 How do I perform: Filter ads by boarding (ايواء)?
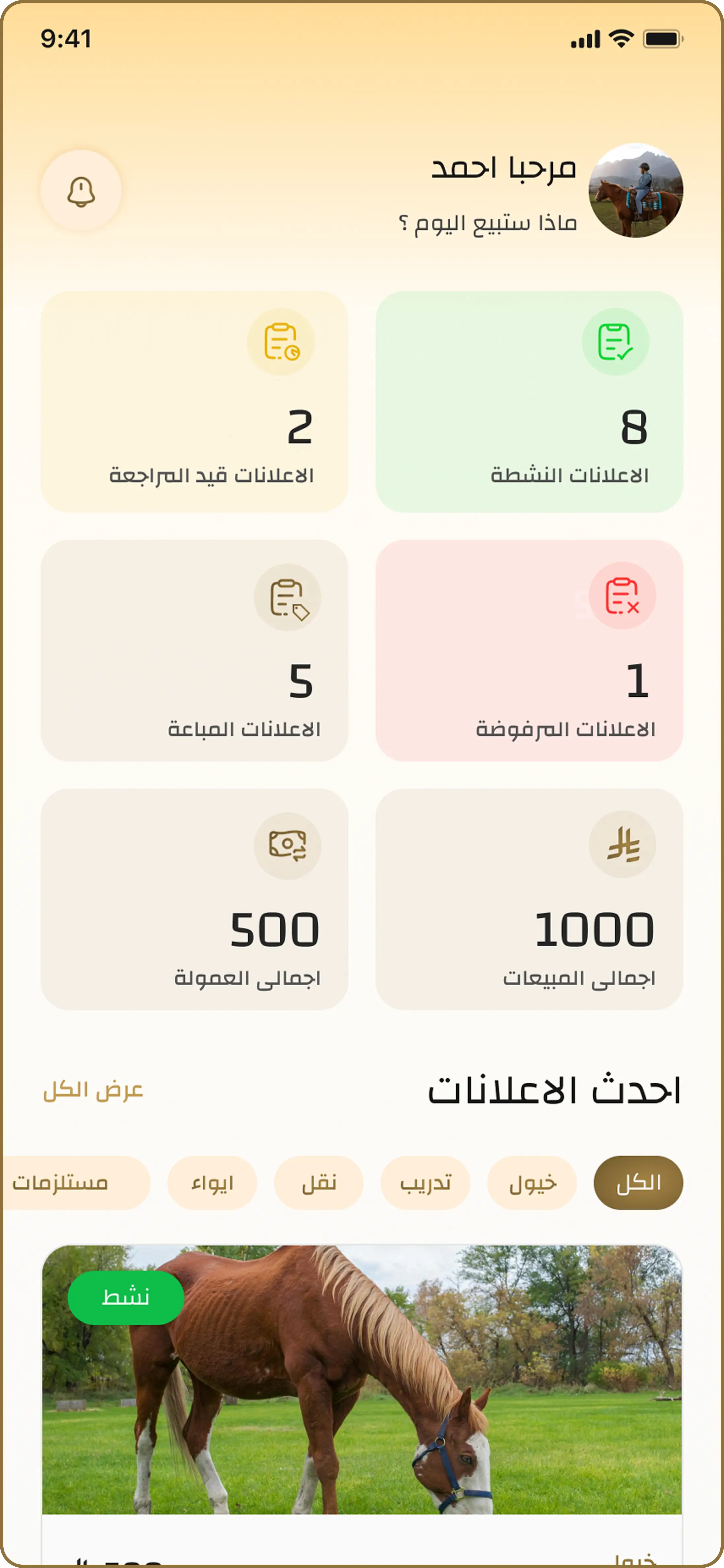pyautogui.click(x=212, y=1183)
